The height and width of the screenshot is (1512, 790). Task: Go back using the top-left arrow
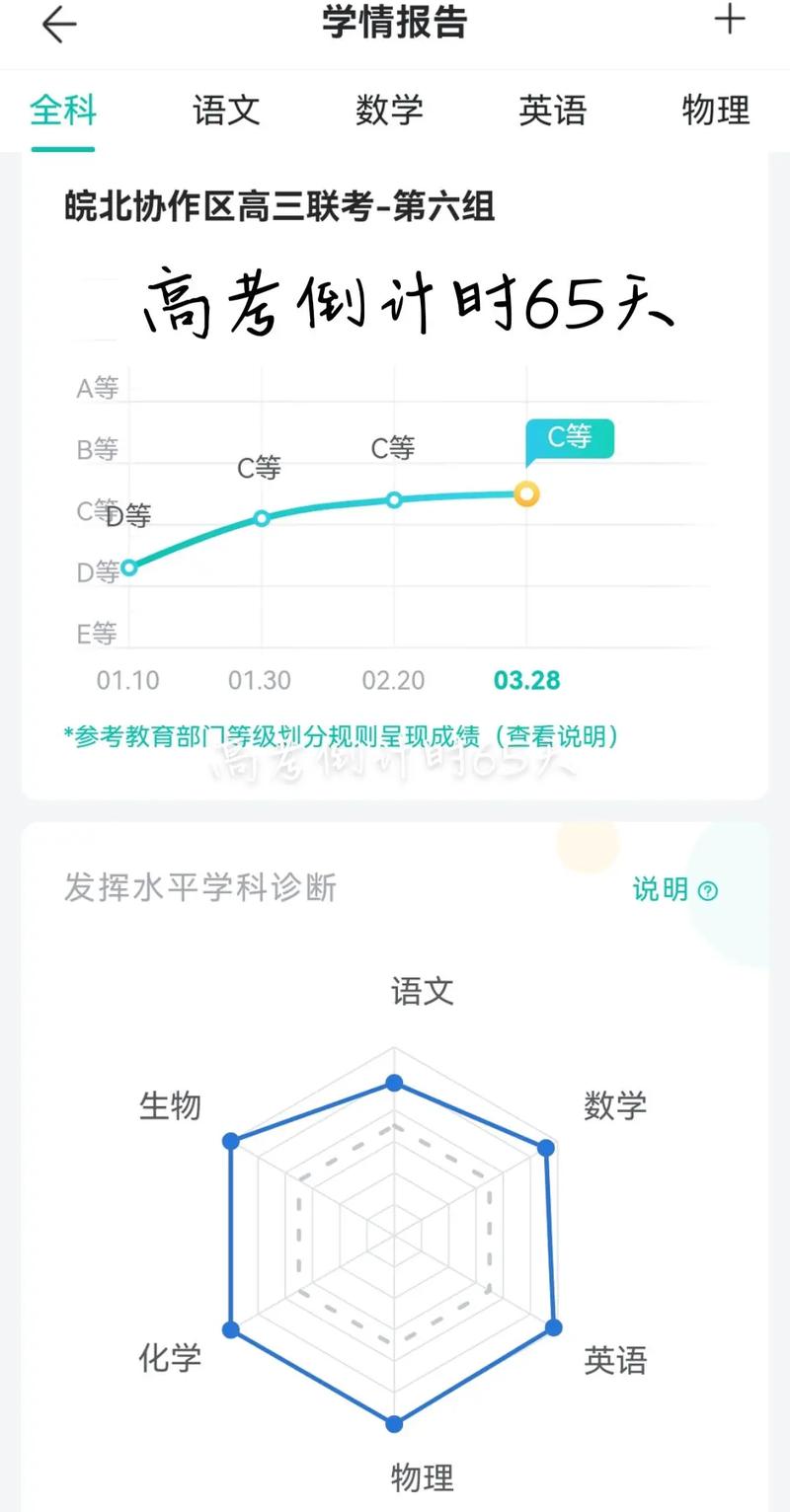58,24
